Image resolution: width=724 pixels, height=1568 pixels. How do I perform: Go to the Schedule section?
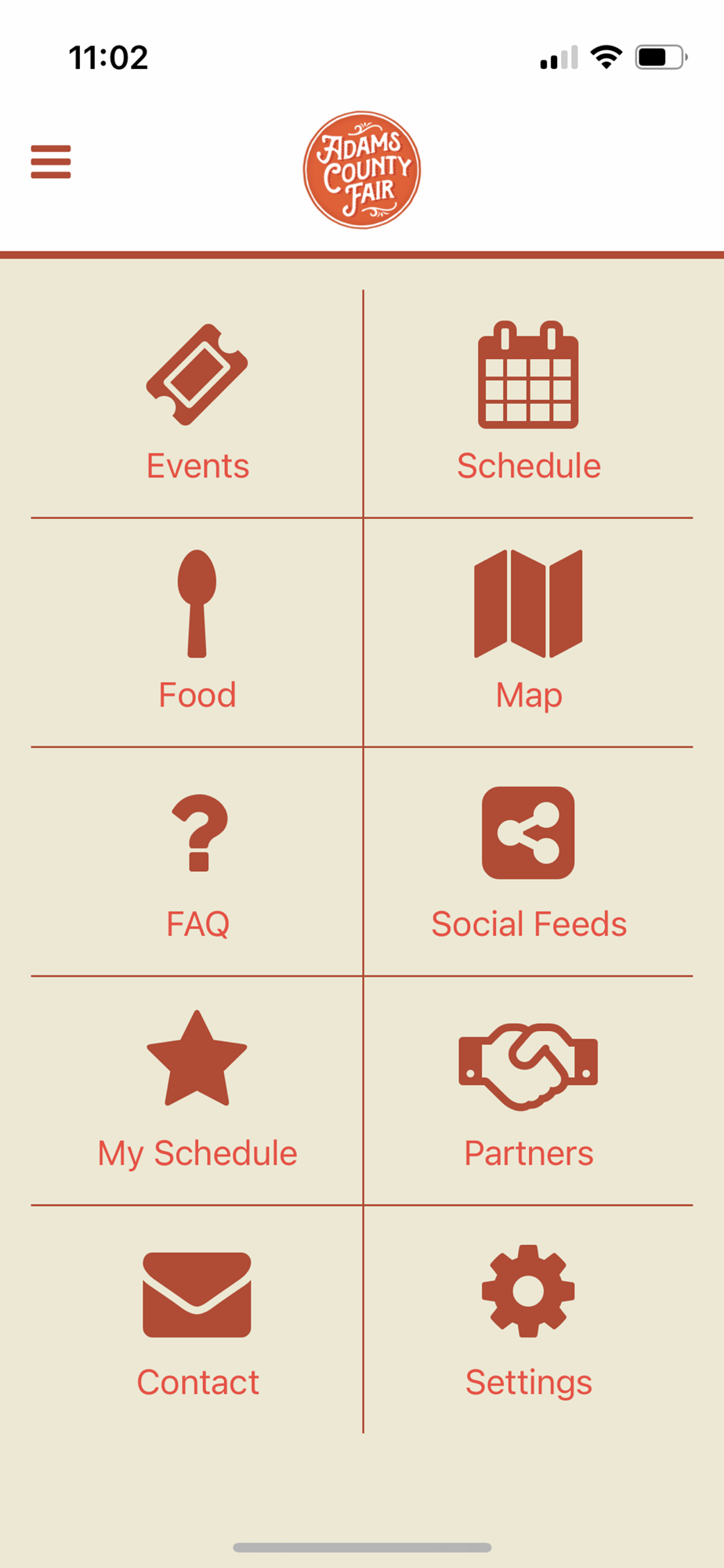529,403
